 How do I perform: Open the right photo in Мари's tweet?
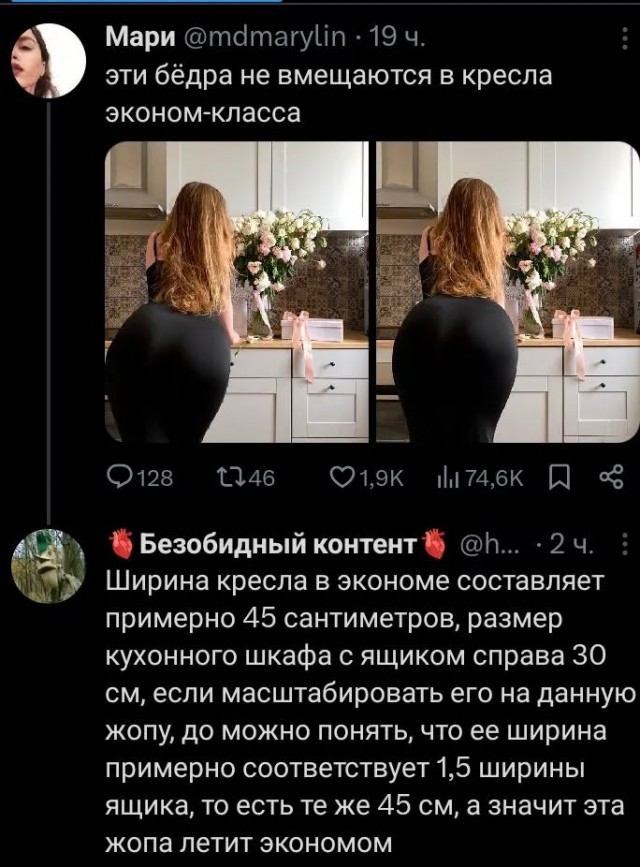pos(507,291)
